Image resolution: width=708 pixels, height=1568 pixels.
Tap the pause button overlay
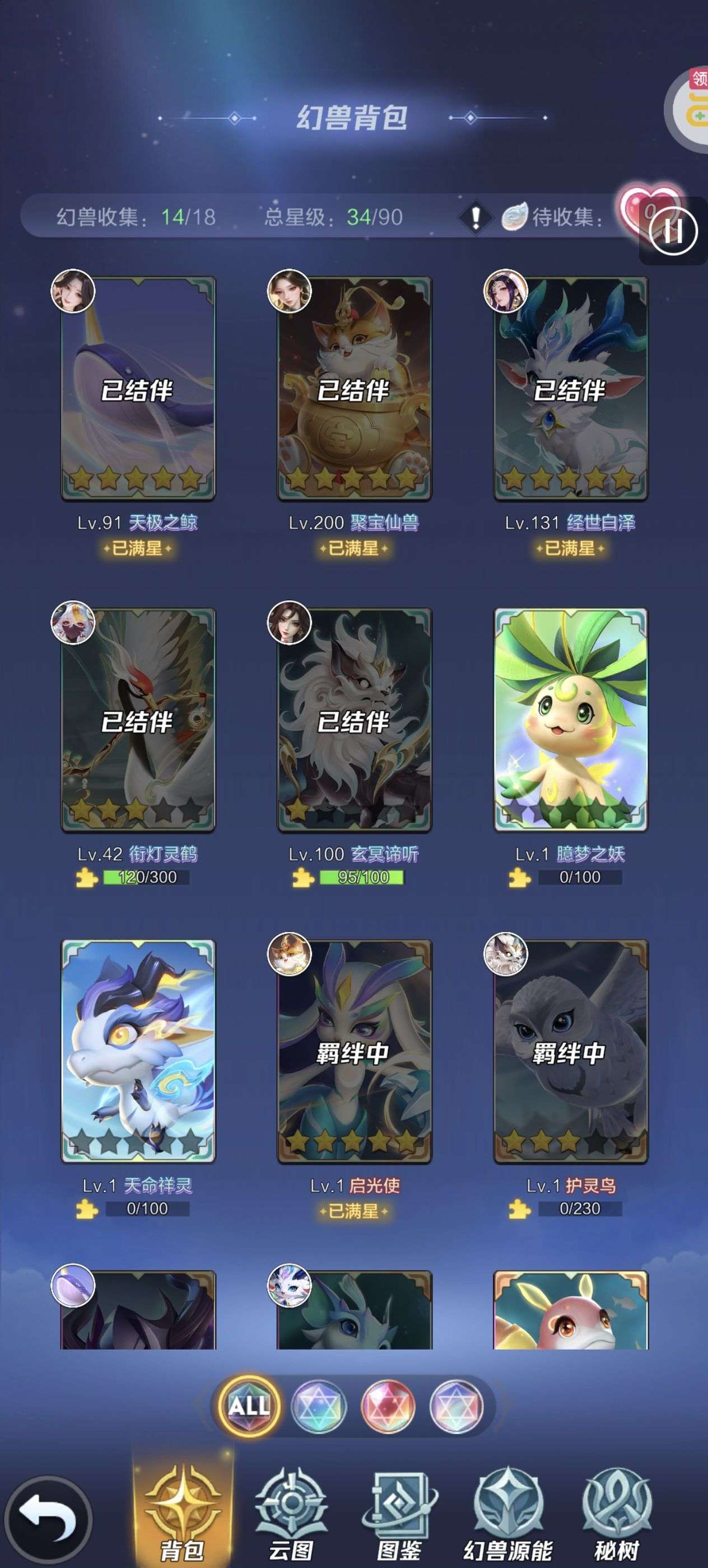click(x=673, y=231)
